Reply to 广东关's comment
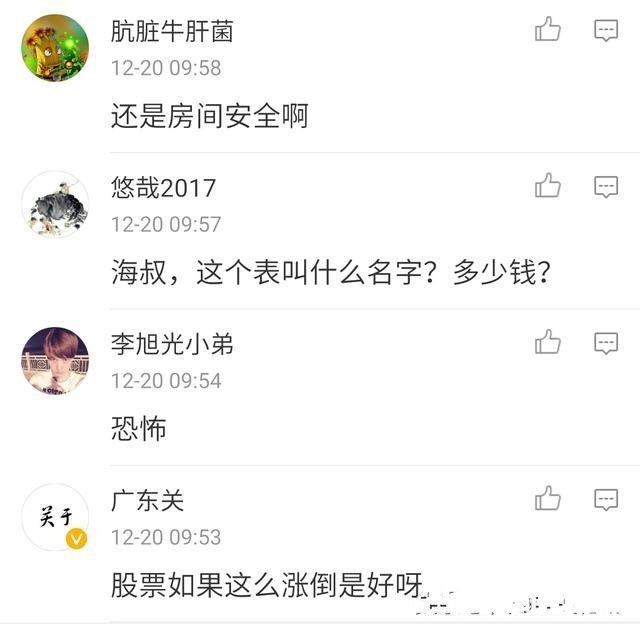Image resolution: width=640 pixels, height=624 pixels. (606, 498)
